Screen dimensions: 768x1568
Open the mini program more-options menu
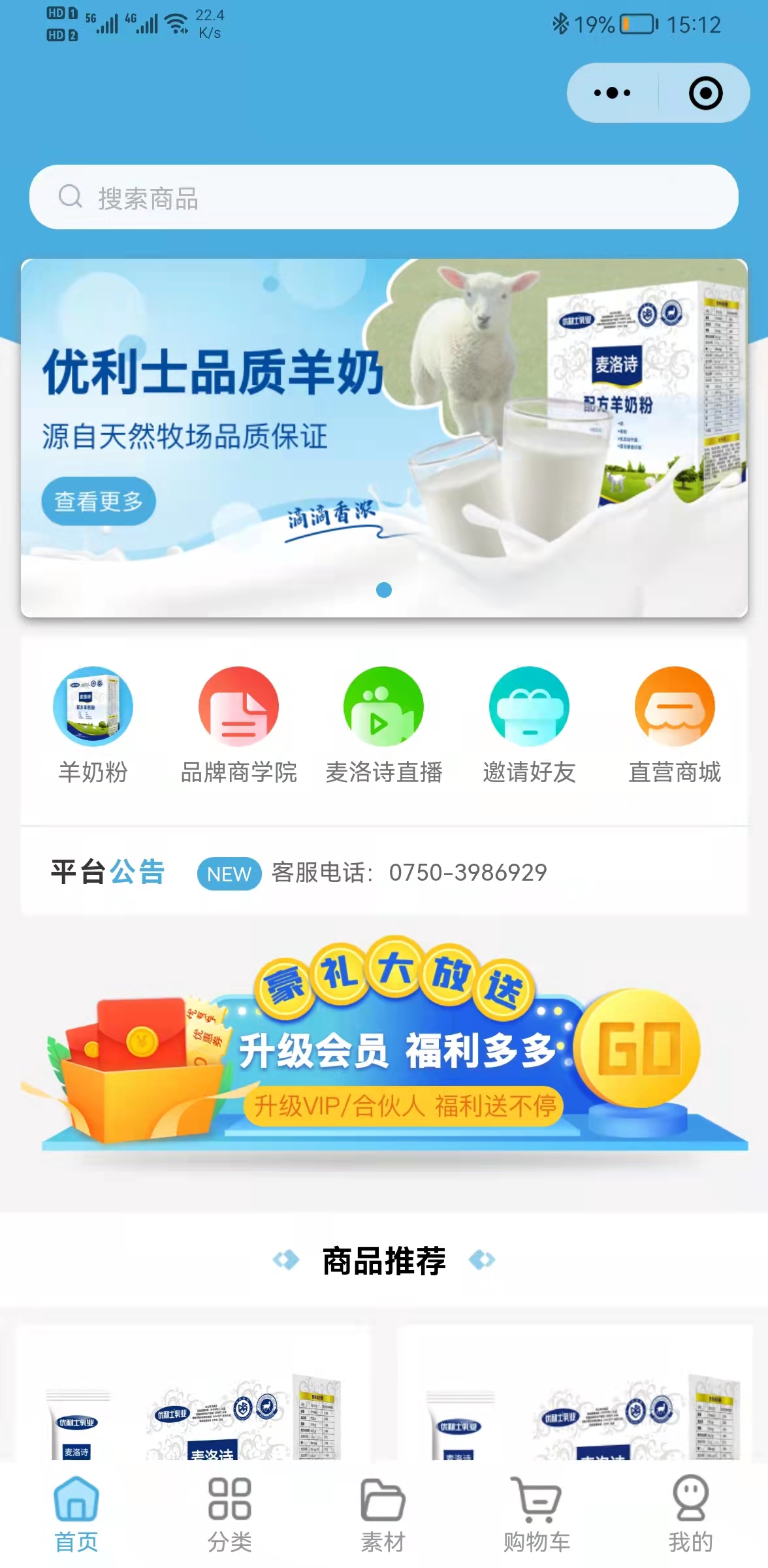point(612,93)
